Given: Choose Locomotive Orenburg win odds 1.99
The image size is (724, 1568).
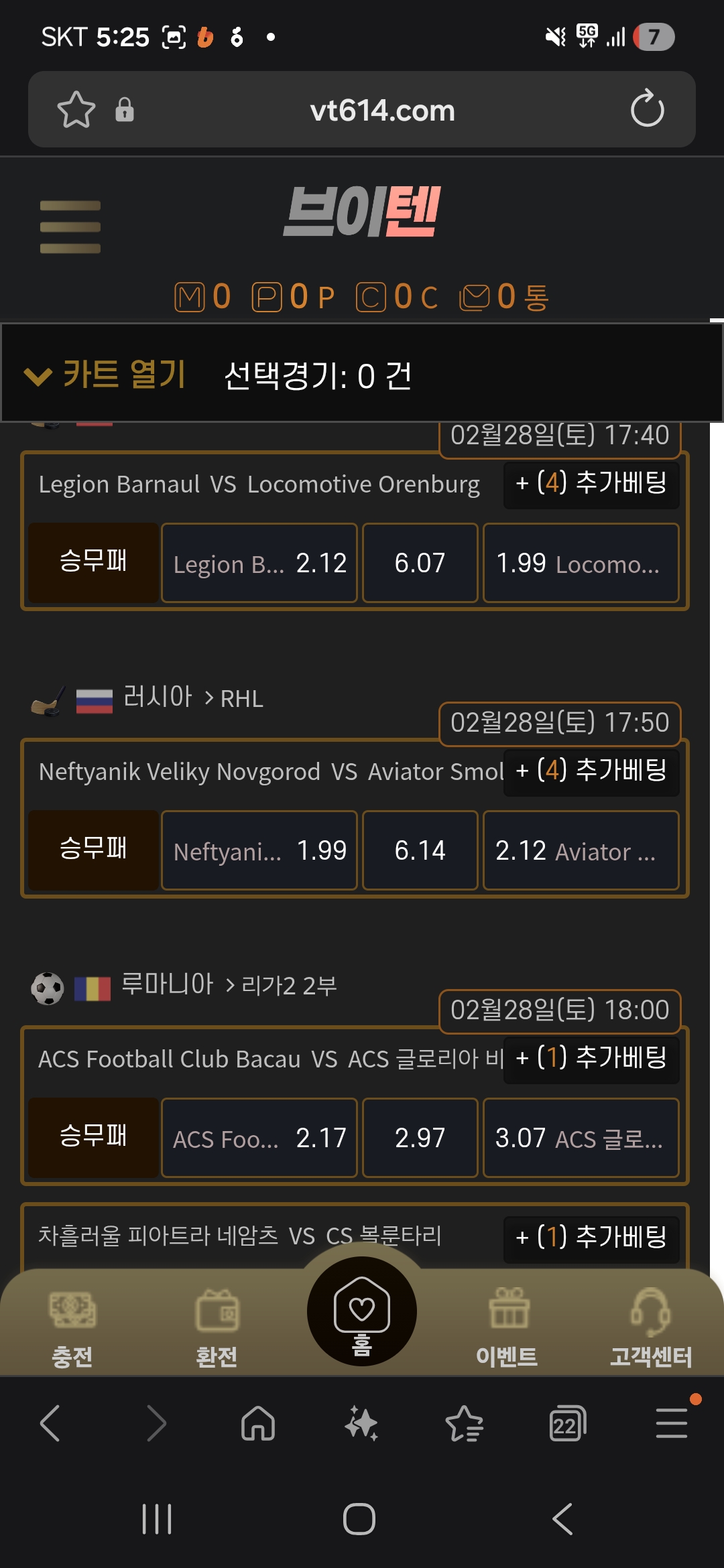Looking at the screenshot, I should click(581, 564).
